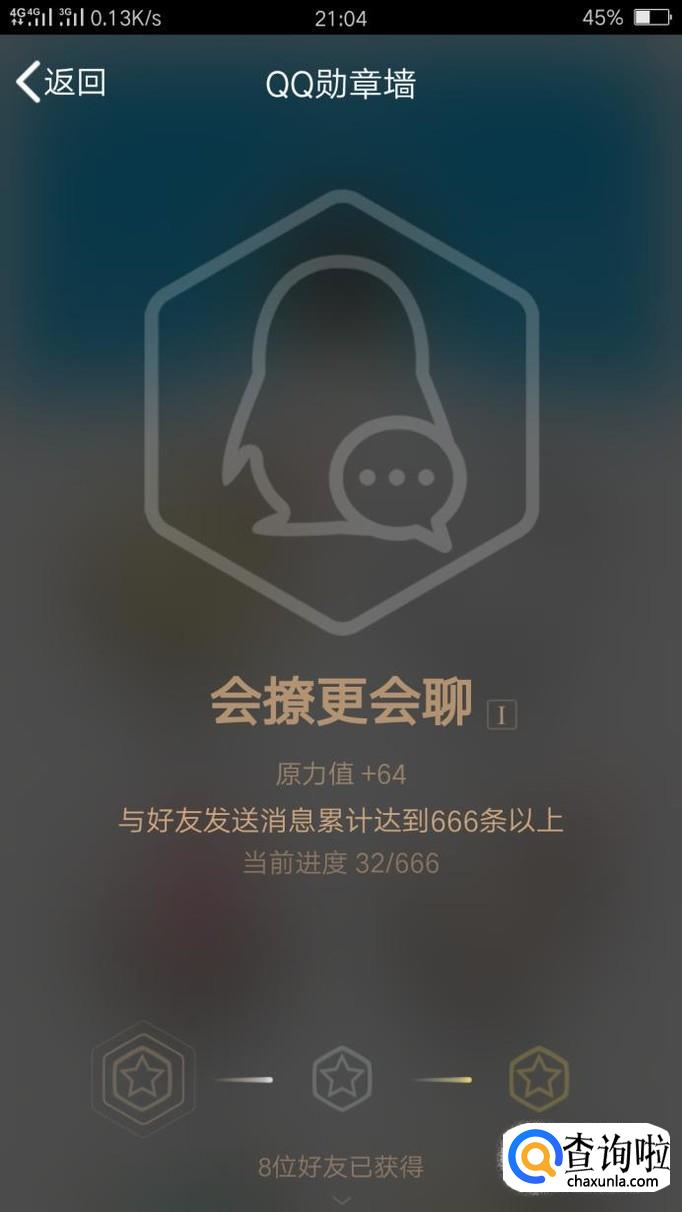Screen dimensions: 682x1212
Task: Select the first level star medal
Action: pyautogui.click(x=143, y=1078)
